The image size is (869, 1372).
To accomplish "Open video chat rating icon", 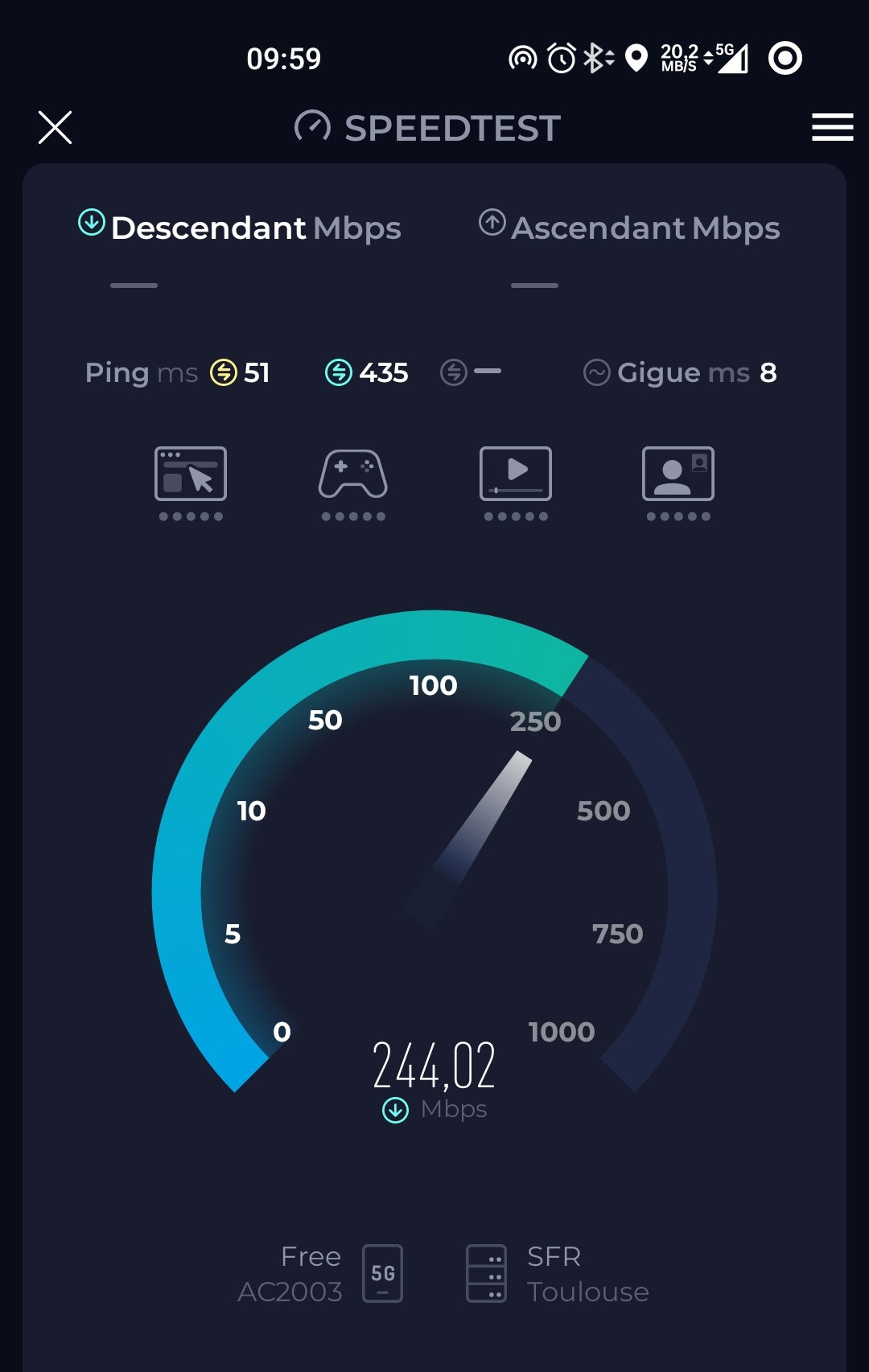I will [x=677, y=474].
